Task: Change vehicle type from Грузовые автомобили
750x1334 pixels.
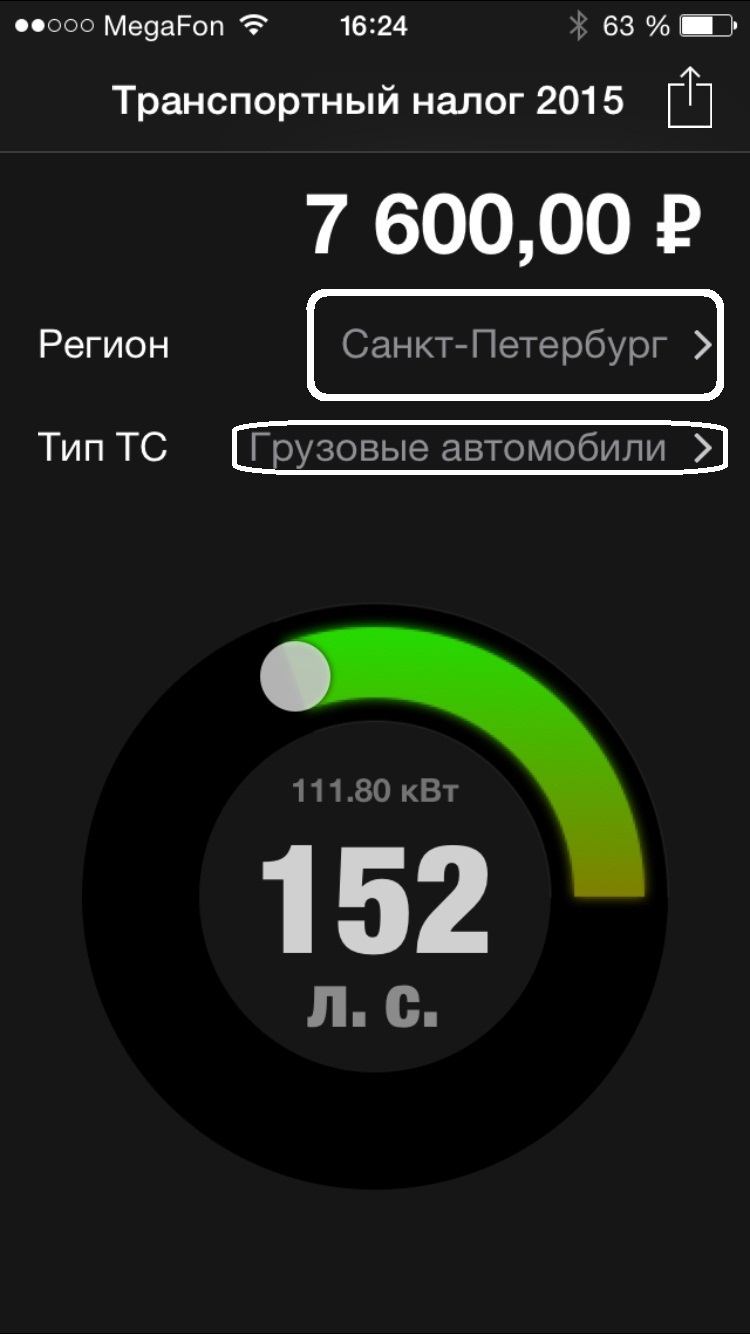Action: point(480,448)
